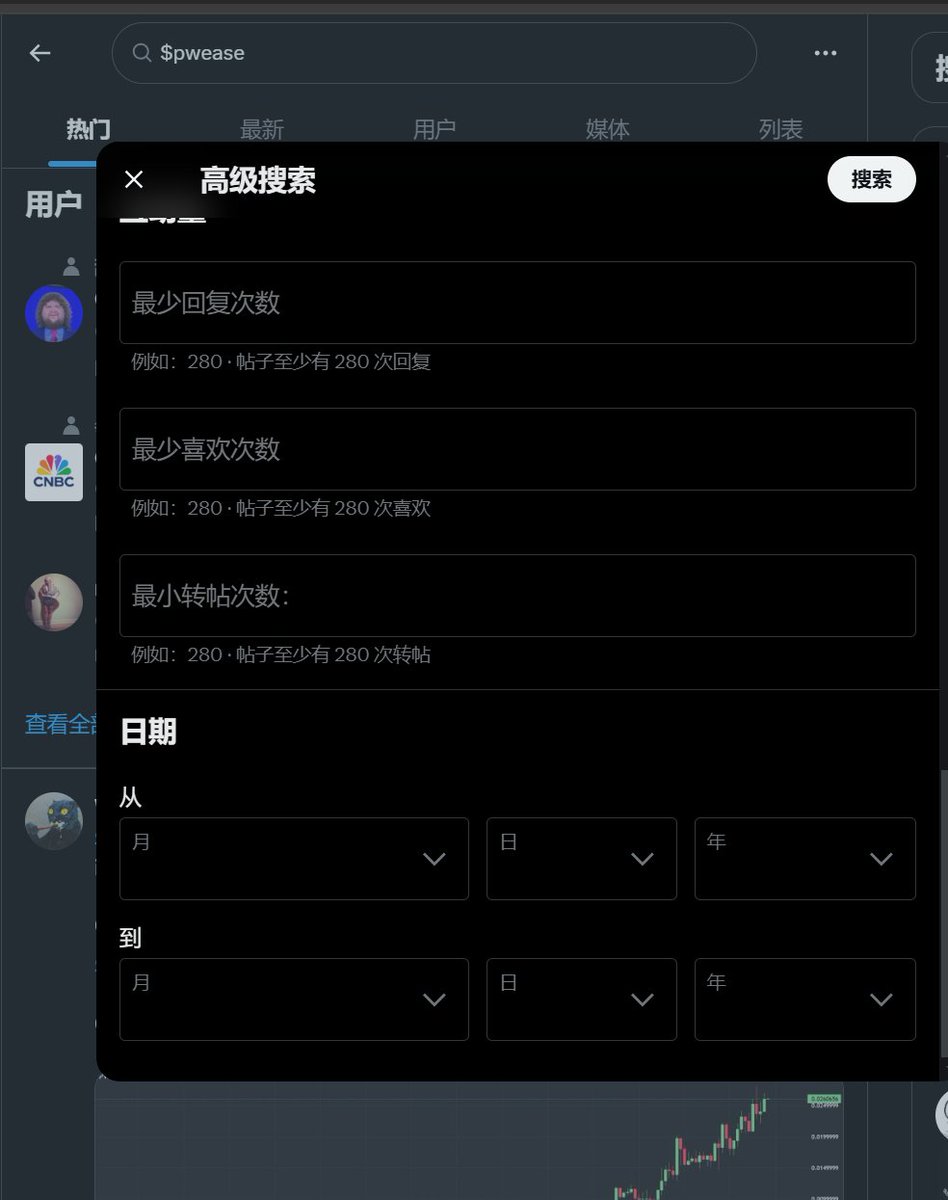Viewport: 948px width, 1200px height.
Task: Open the three-dot overflow menu
Action: click(825, 53)
